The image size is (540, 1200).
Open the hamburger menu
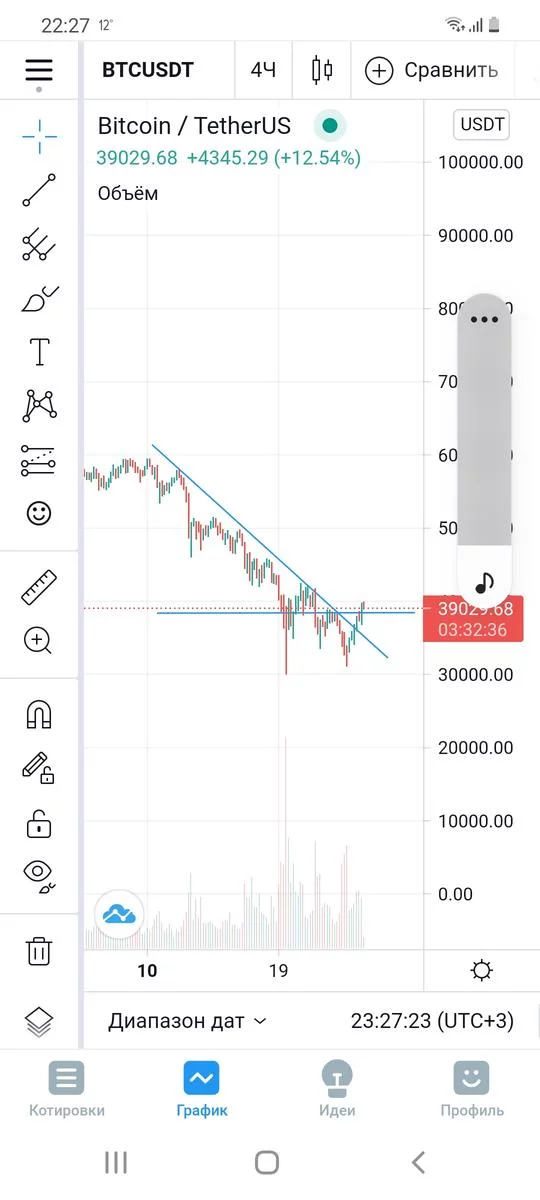(x=39, y=71)
